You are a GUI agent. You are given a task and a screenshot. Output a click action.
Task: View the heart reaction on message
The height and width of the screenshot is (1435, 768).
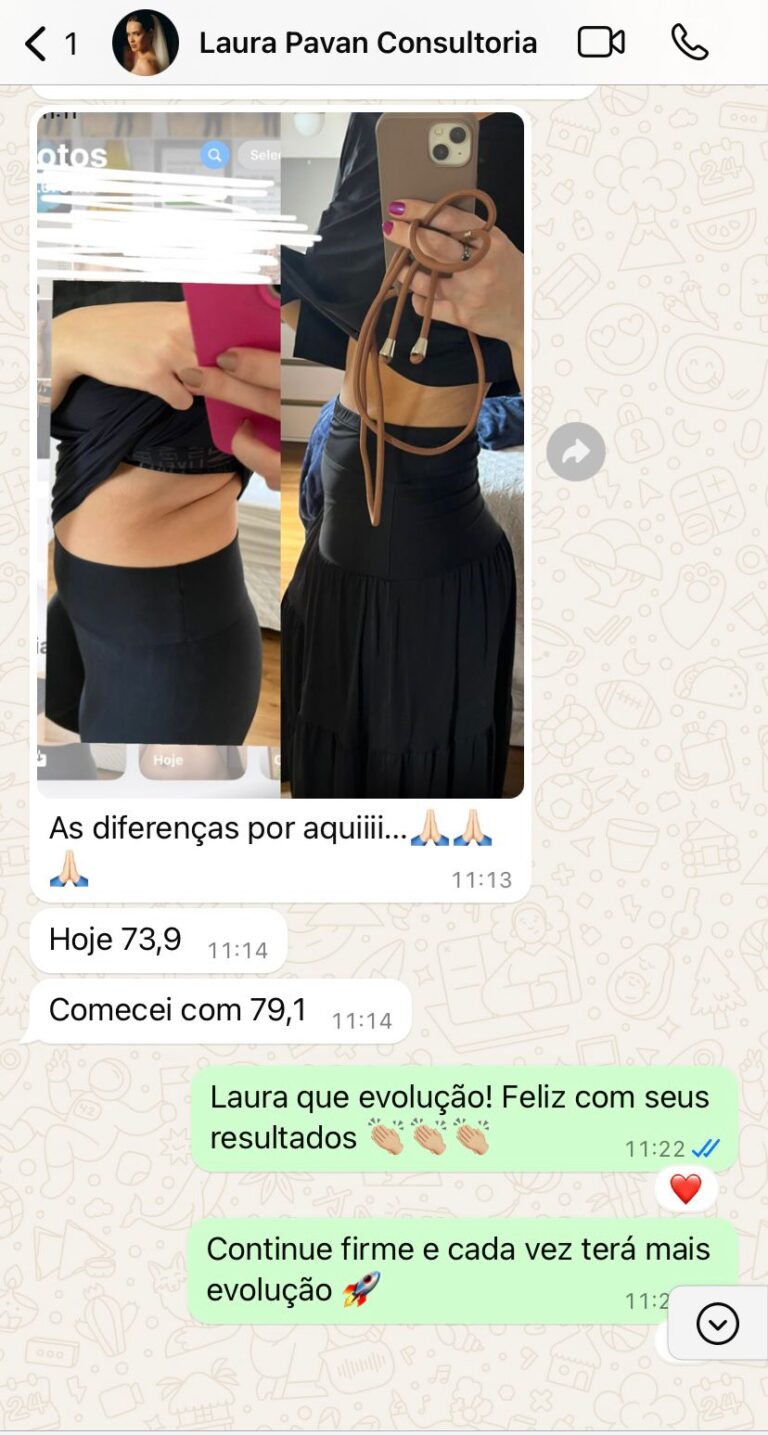pyautogui.click(x=685, y=1189)
